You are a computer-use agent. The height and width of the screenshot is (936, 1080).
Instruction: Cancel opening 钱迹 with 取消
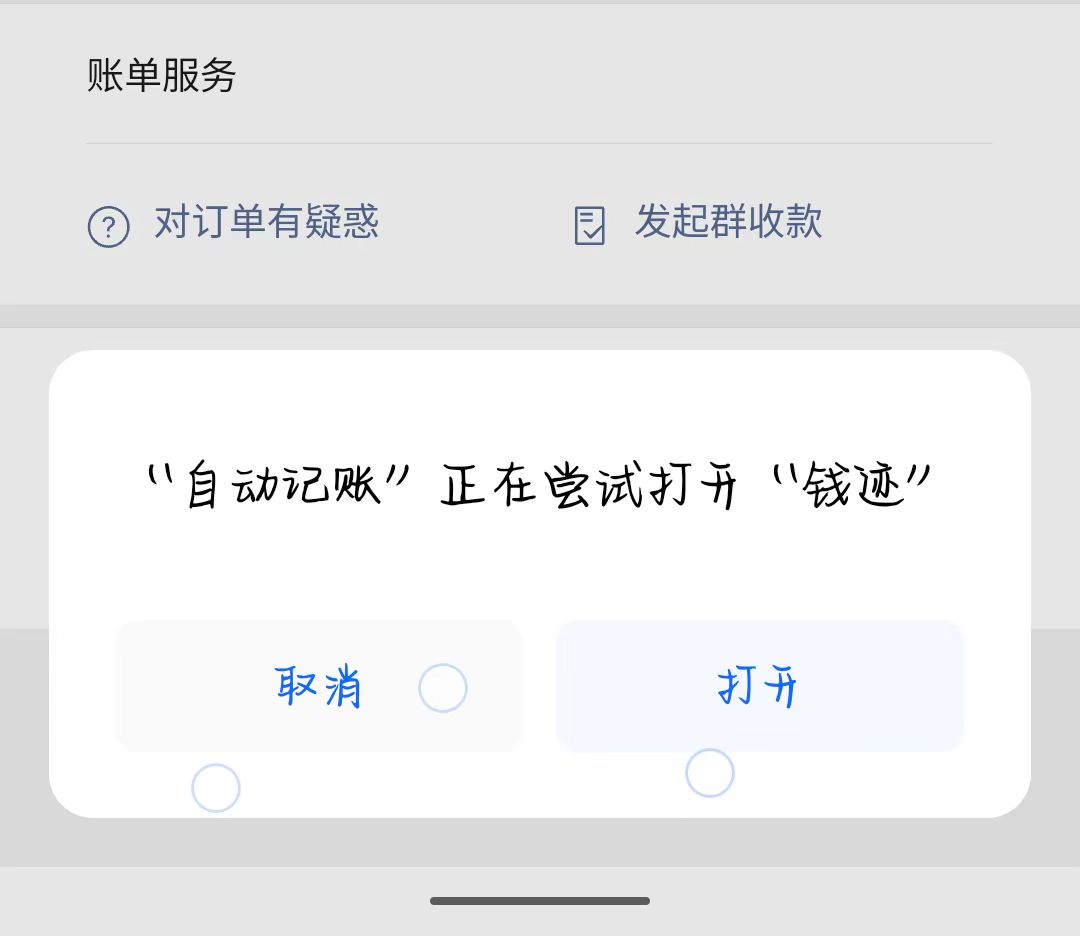[x=318, y=686]
